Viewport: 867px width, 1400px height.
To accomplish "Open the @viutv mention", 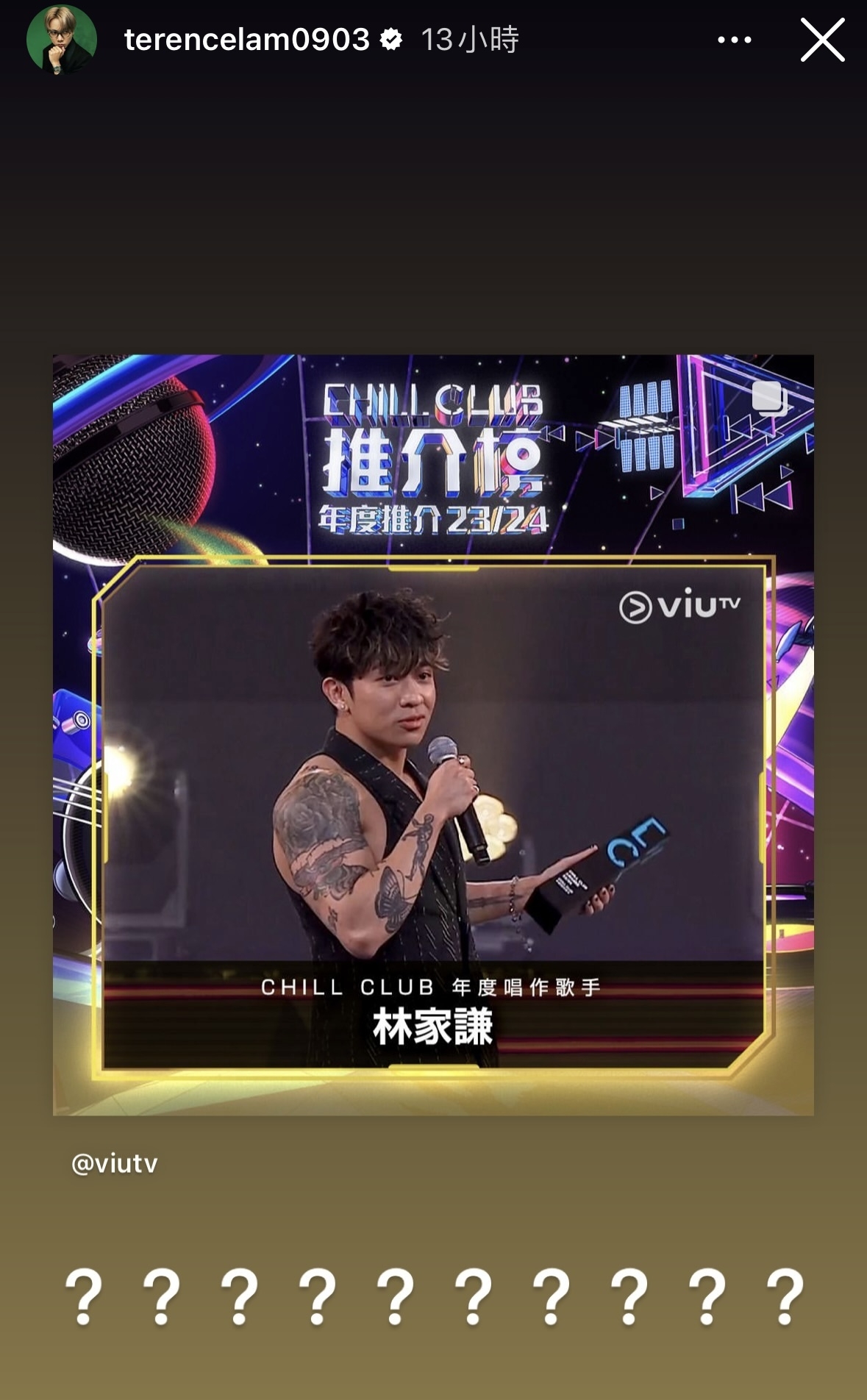I will 115,1163.
